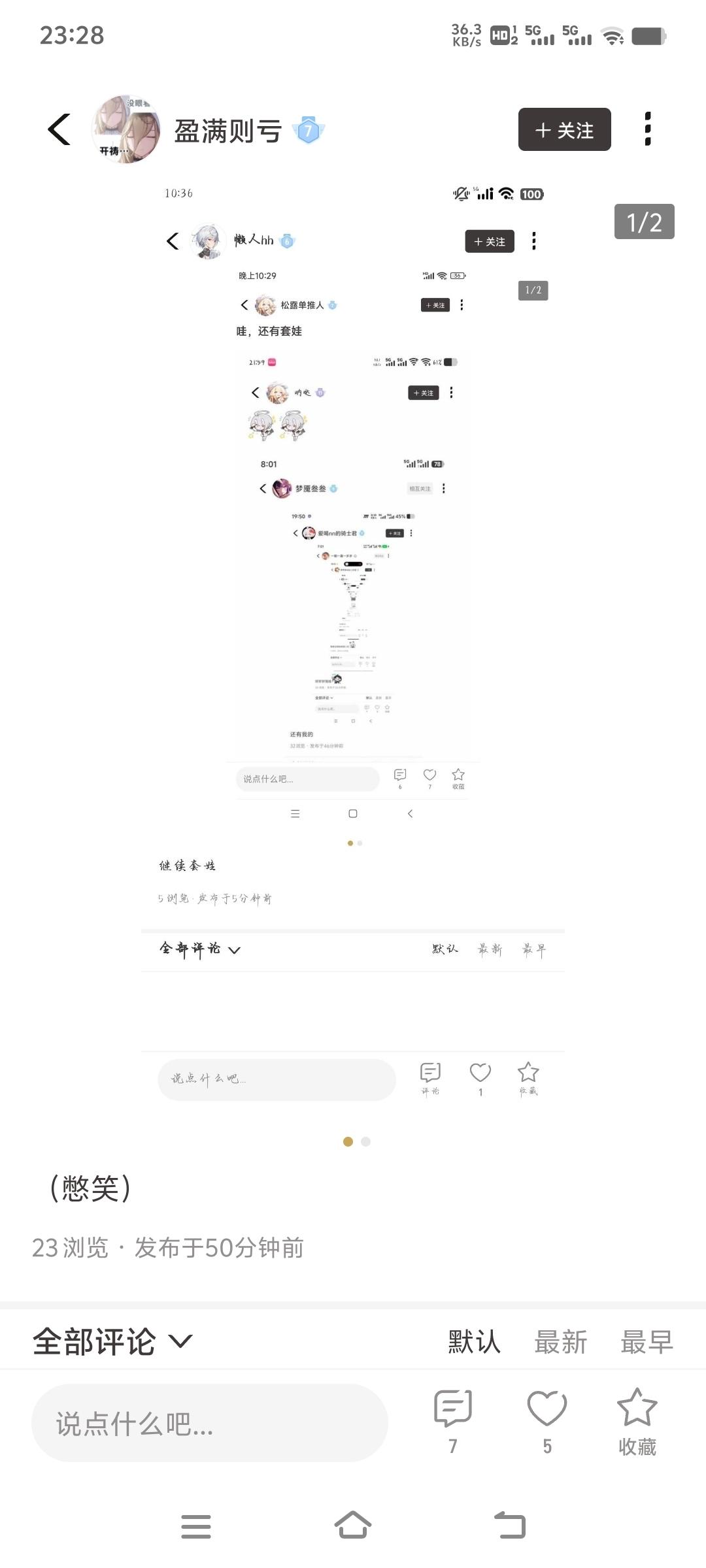
Task: Sort comments by 最早
Action: [647, 1342]
